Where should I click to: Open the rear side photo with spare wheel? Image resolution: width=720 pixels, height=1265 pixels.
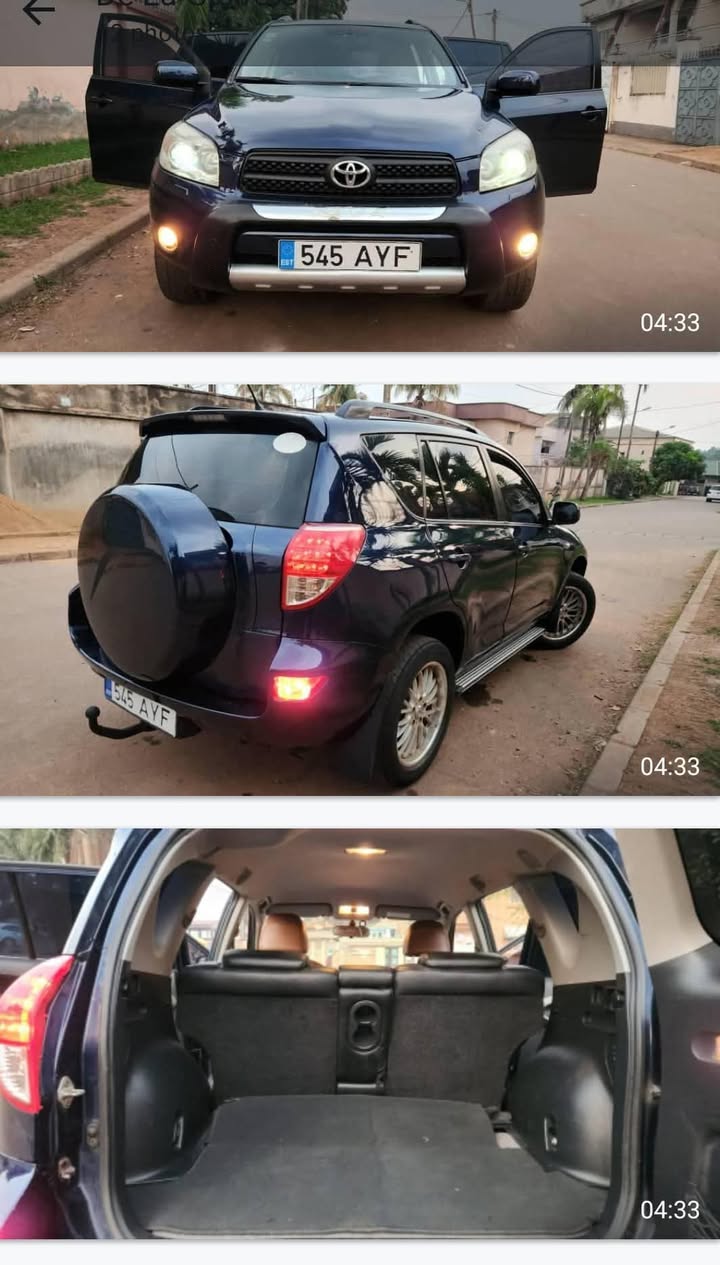360,590
